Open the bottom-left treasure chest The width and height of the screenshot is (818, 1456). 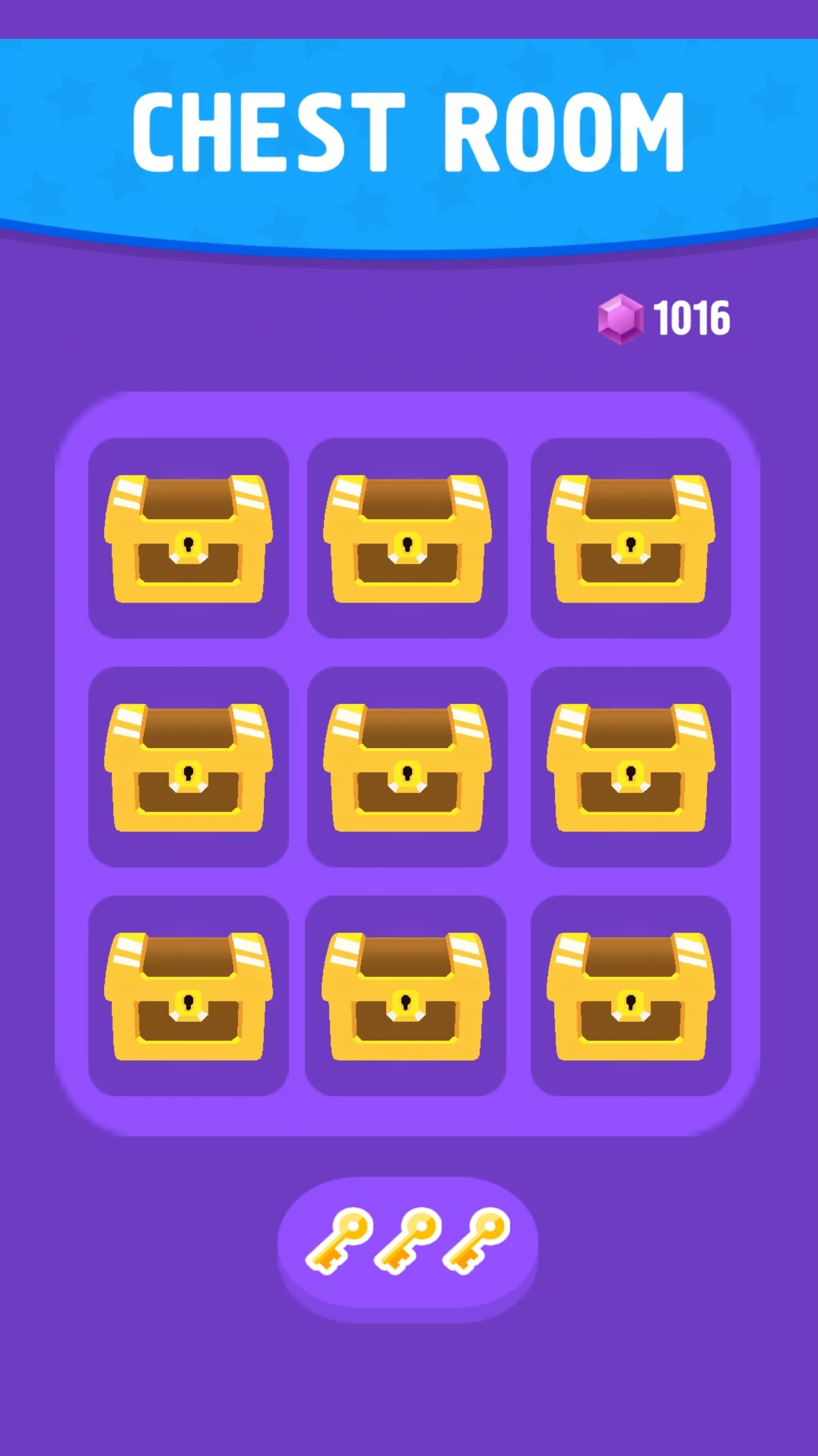click(188, 996)
